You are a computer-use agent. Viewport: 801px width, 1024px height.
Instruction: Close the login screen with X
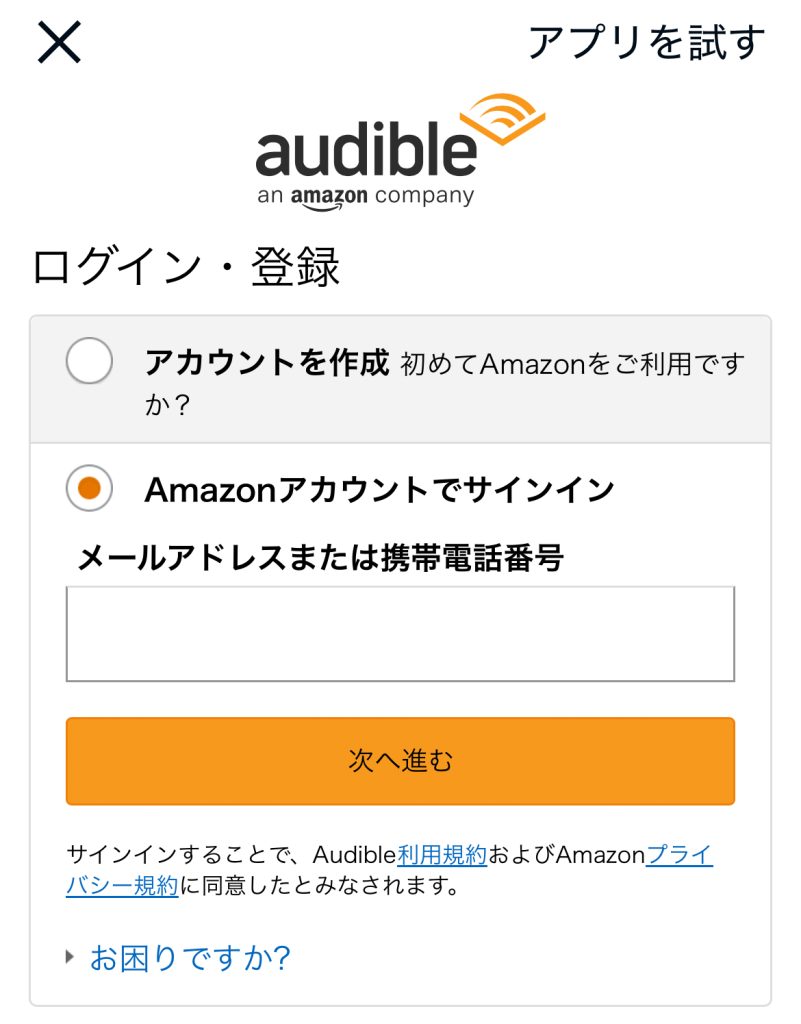click(59, 42)
